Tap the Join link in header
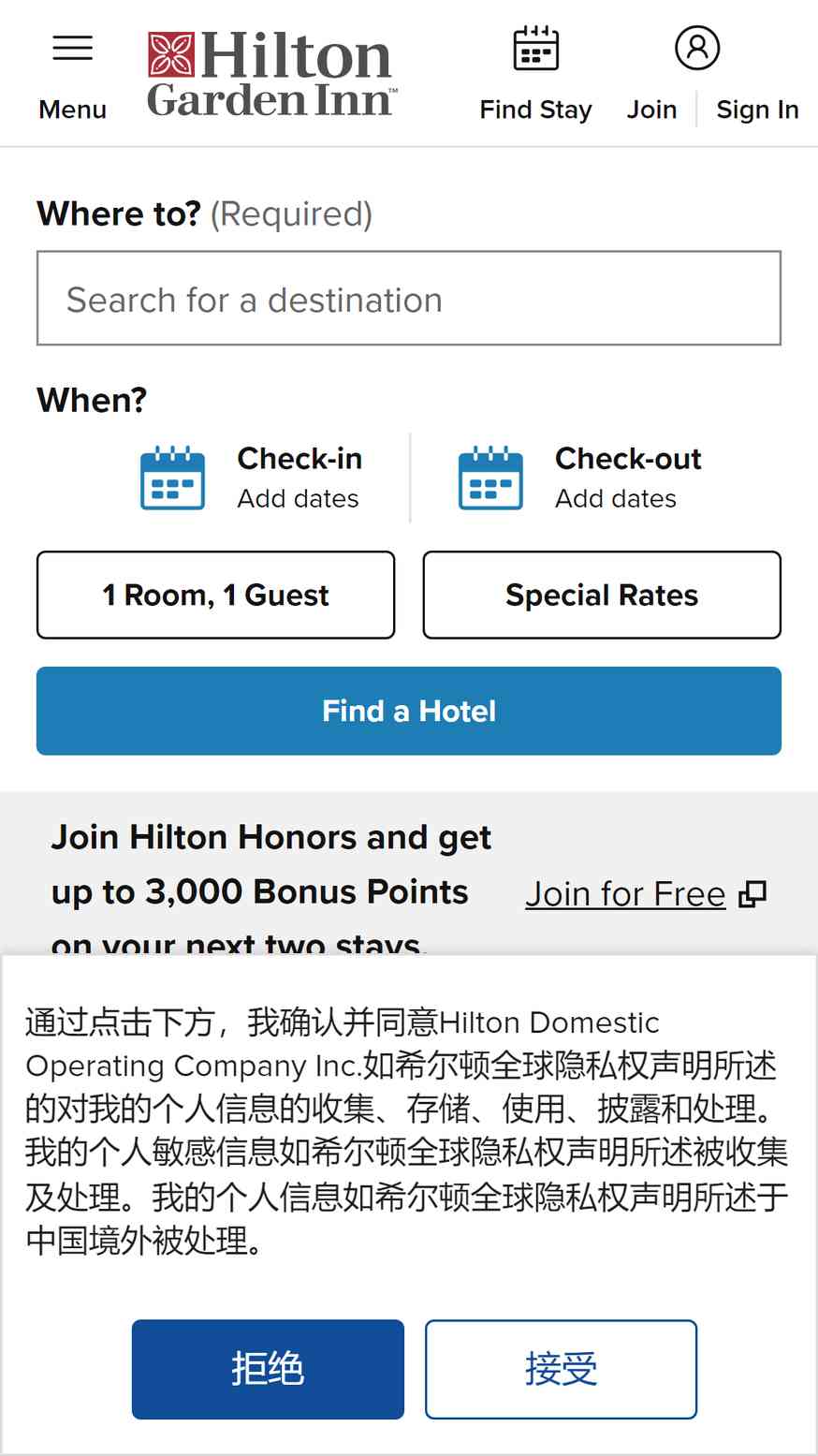The image size is (818, 1456). (x=651, y=110)
